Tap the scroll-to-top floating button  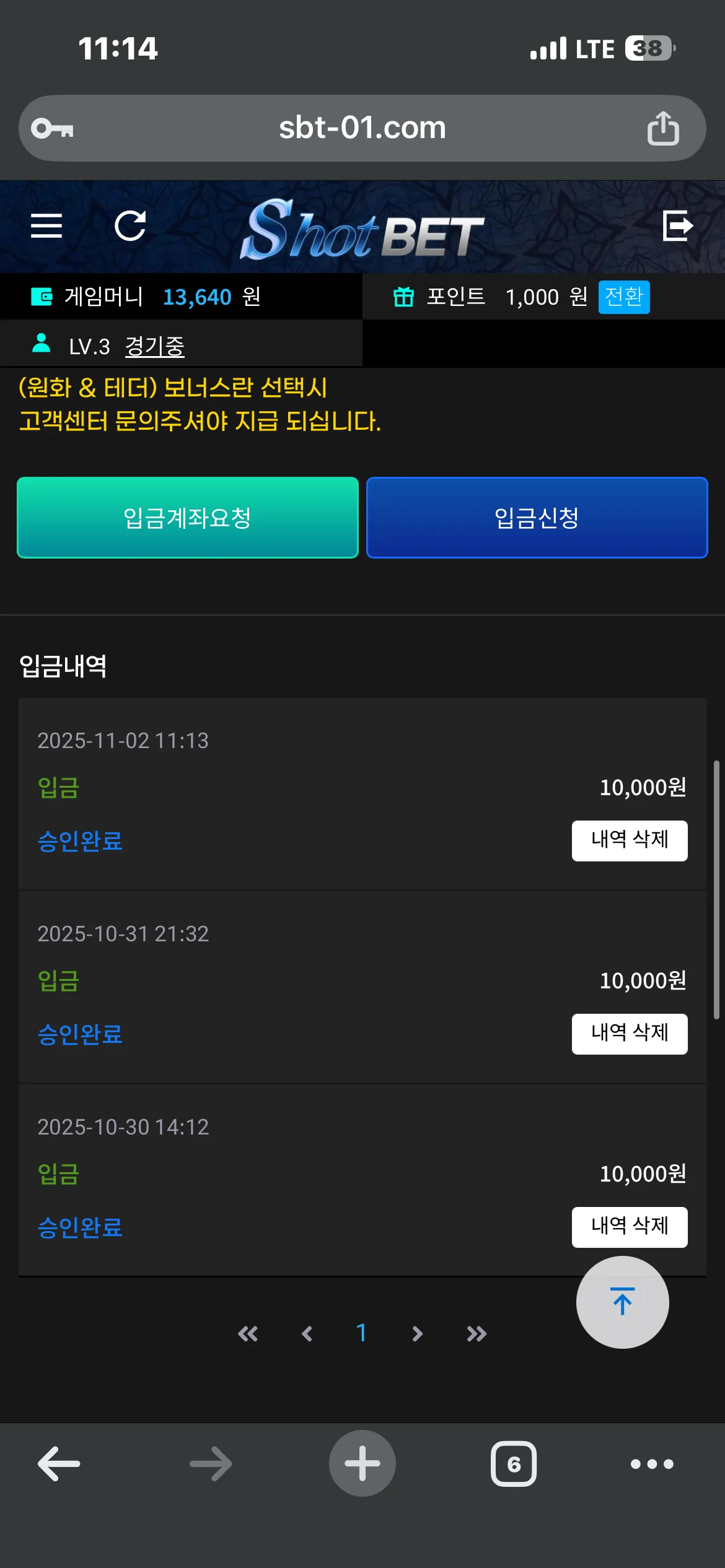[x=623, y=1302]
